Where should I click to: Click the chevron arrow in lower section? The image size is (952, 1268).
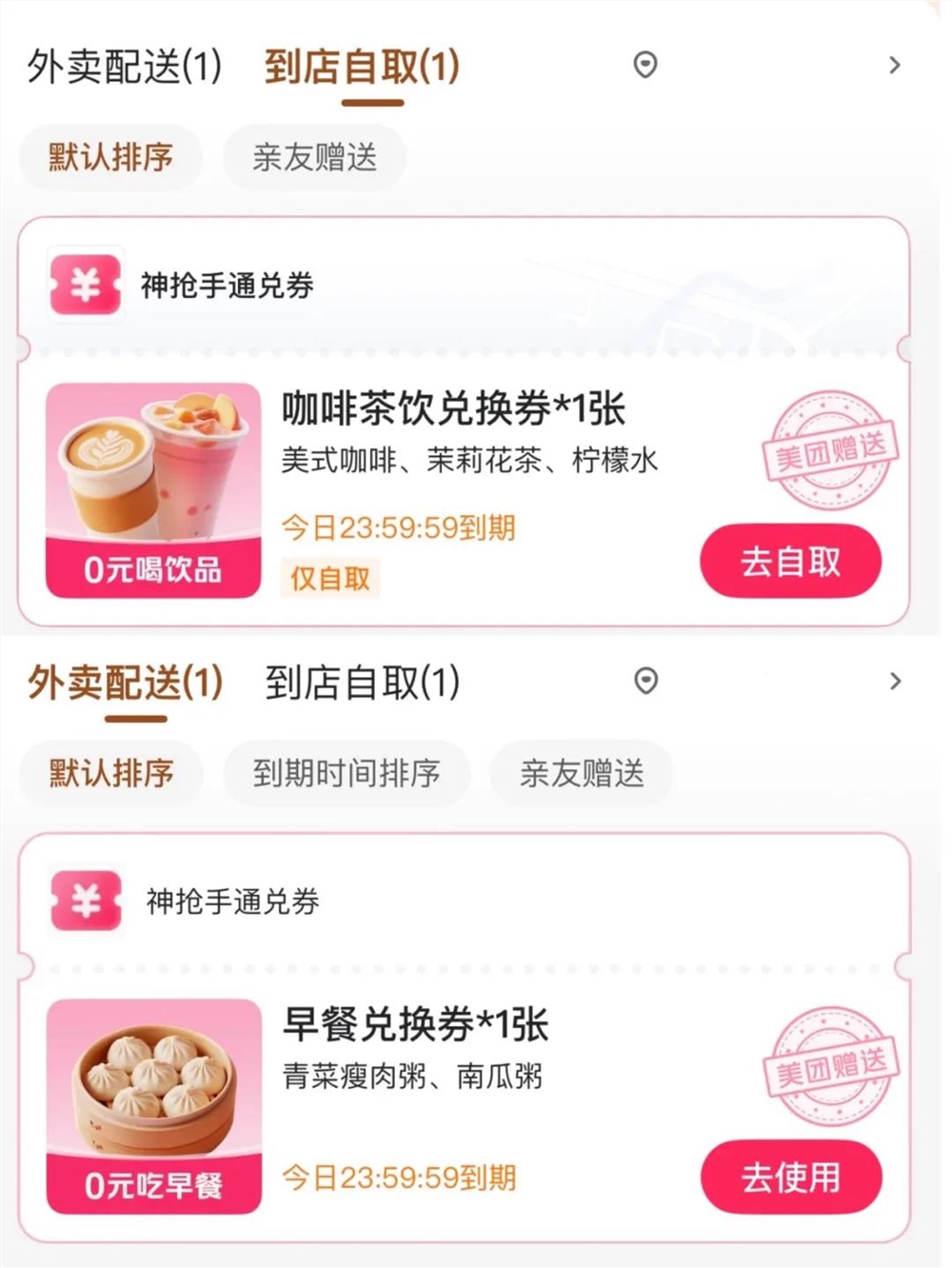pos(894,681)
